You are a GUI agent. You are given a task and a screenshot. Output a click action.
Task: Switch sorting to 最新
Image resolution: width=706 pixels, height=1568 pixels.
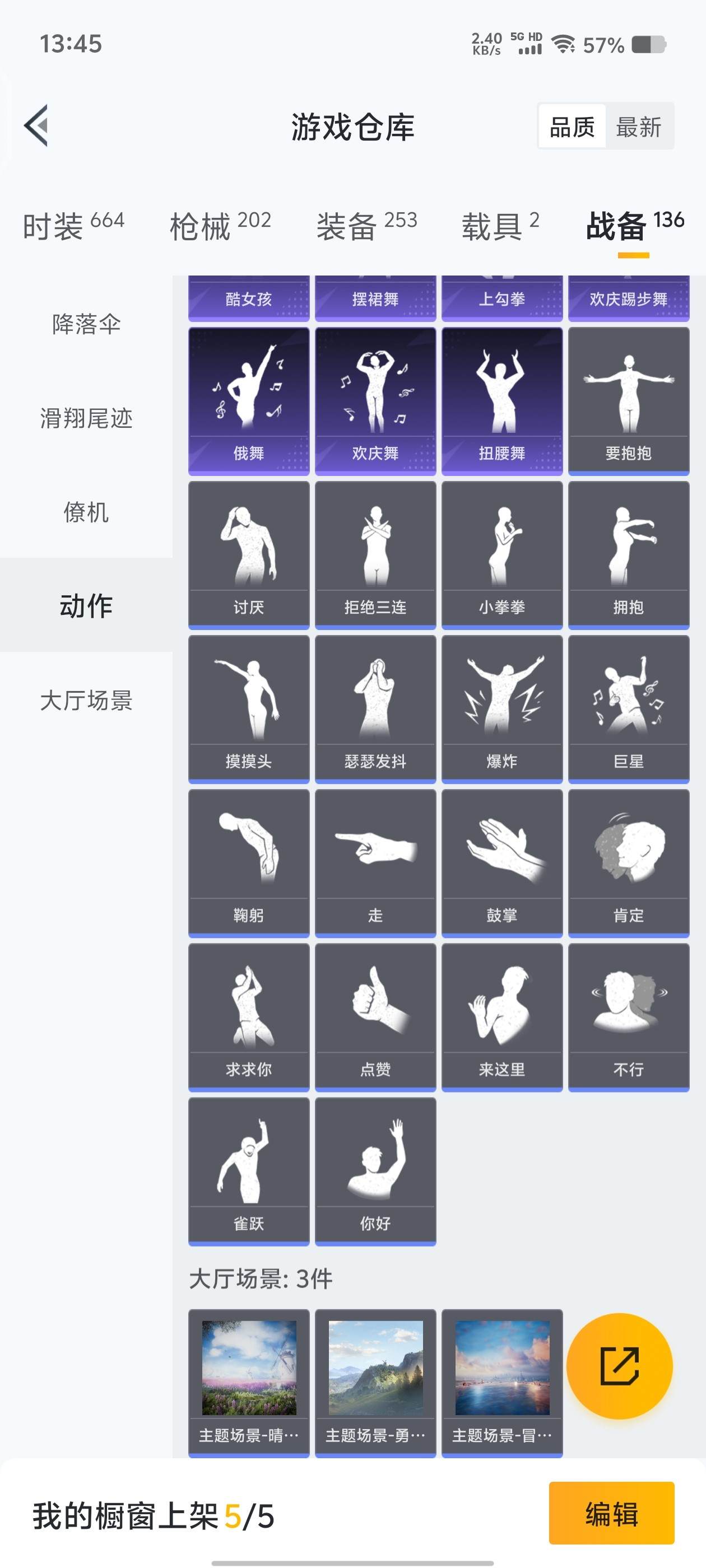click(639, 127)
